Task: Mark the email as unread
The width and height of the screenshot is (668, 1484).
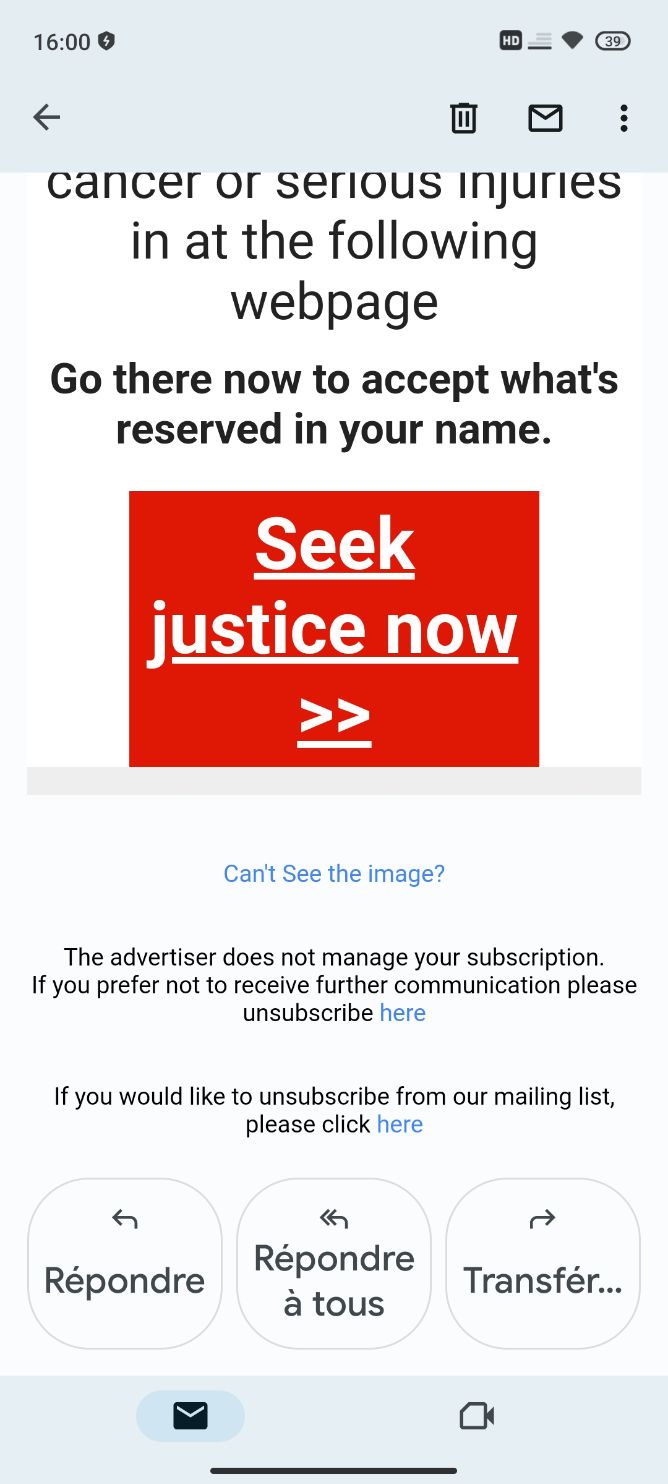Action: [x=545, y=118]
